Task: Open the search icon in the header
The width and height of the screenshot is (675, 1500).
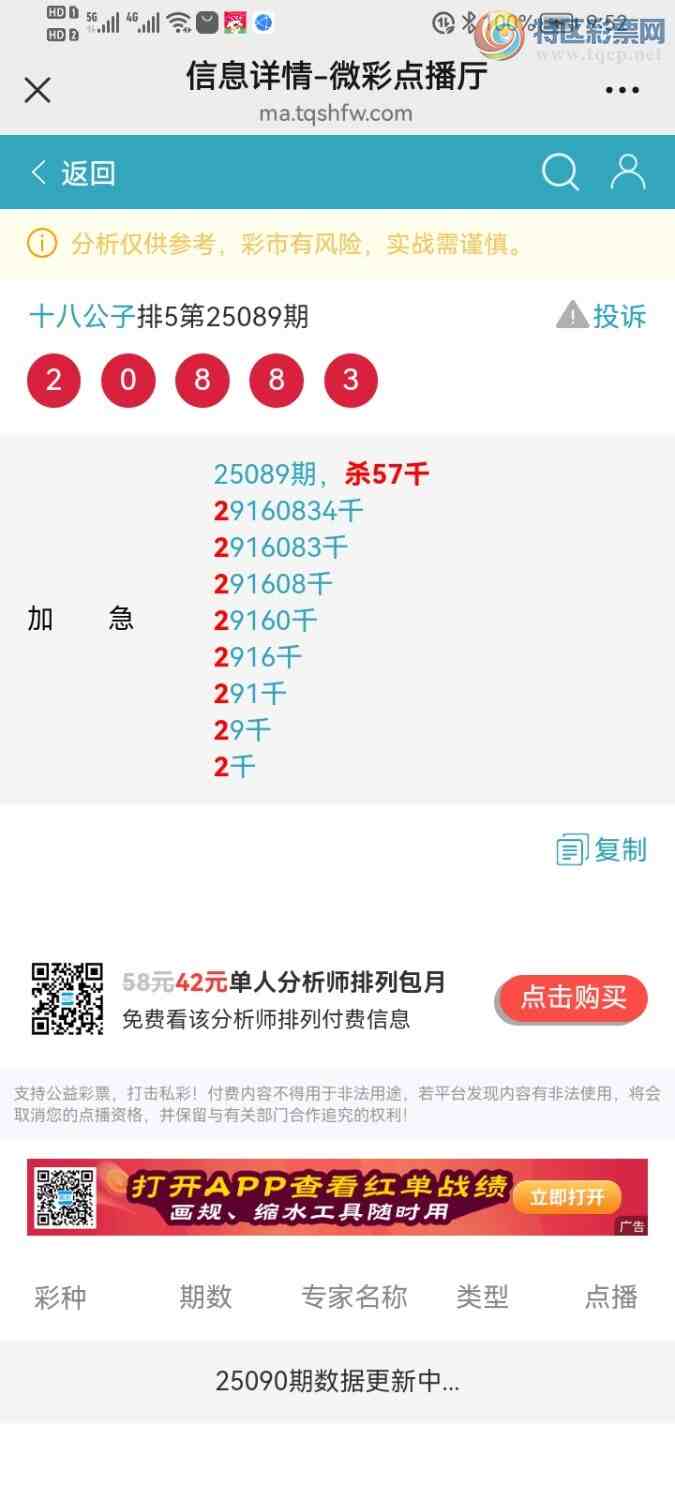Action: 560,173
